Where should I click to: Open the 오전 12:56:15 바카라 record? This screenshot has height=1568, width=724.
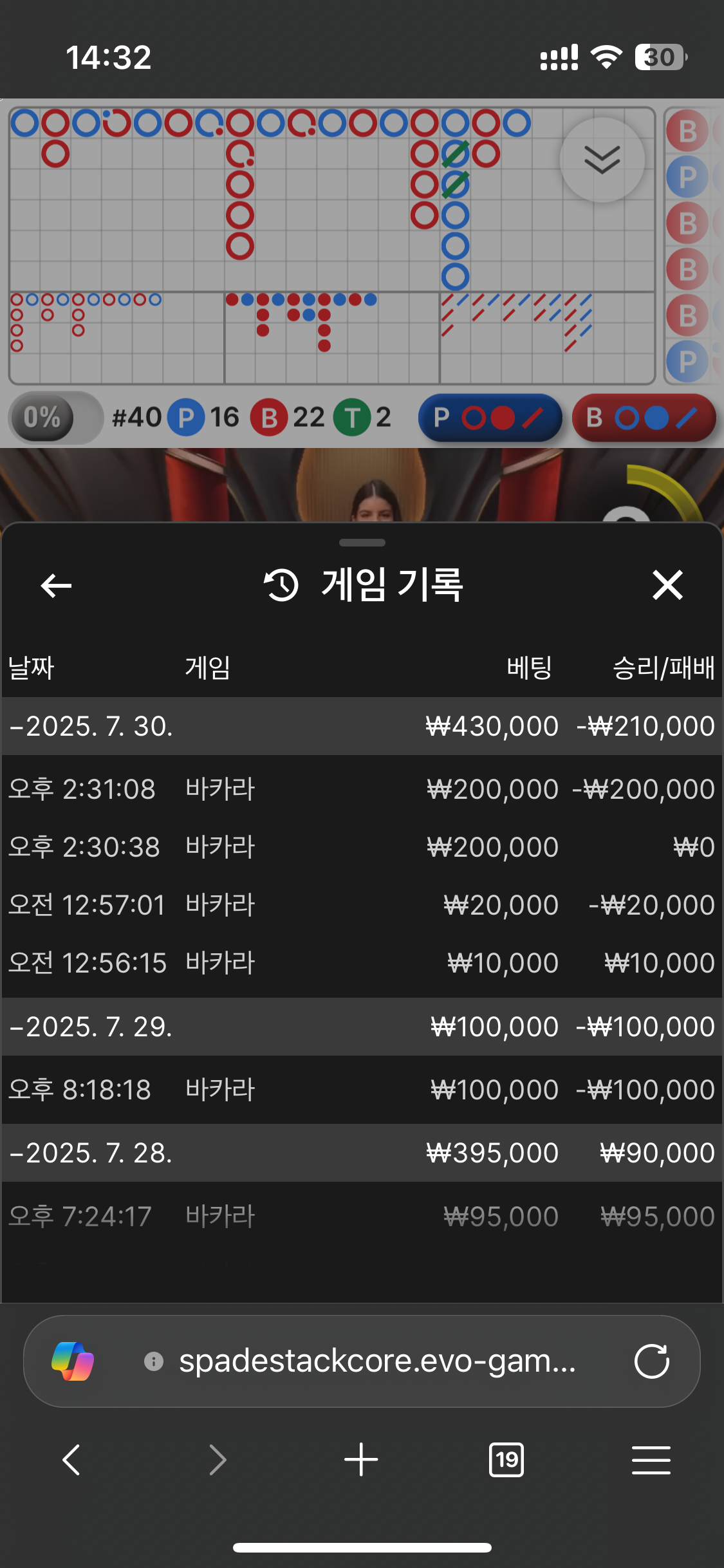[360, 963]
